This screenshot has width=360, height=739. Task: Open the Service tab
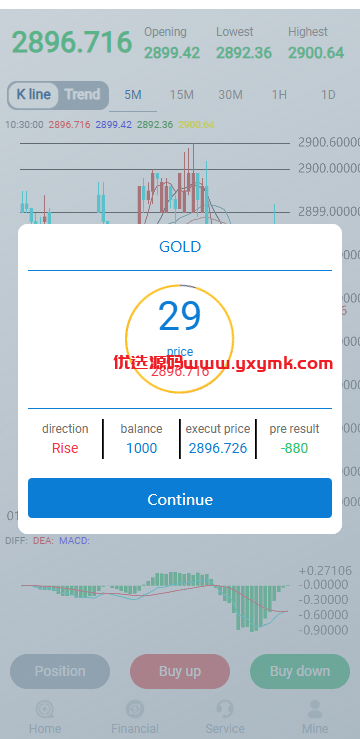pyautogui.click(x=225, y=717)
